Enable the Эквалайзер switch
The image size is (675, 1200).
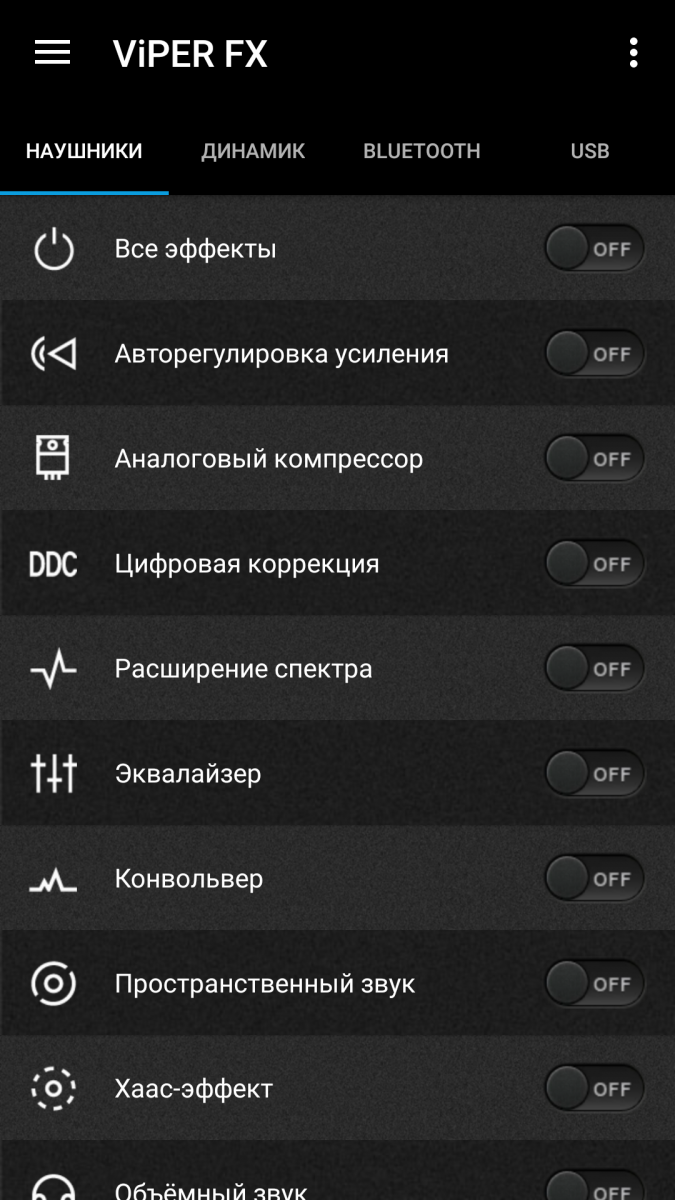tap(594, 774)
